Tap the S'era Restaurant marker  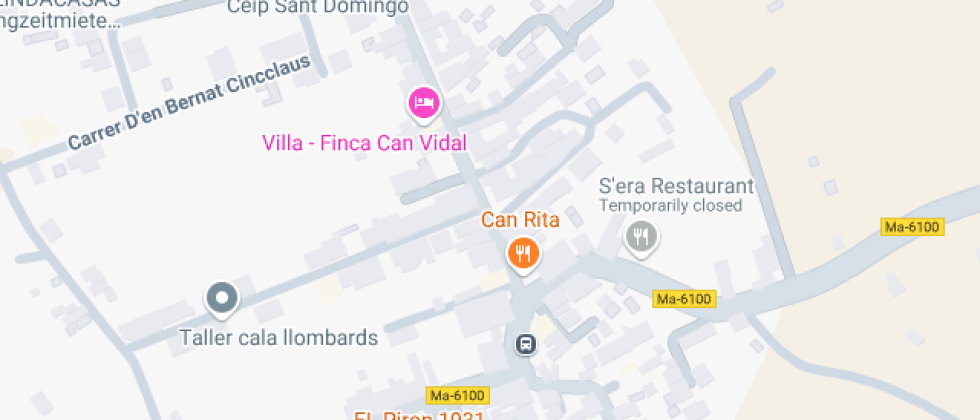coord(641,237)
